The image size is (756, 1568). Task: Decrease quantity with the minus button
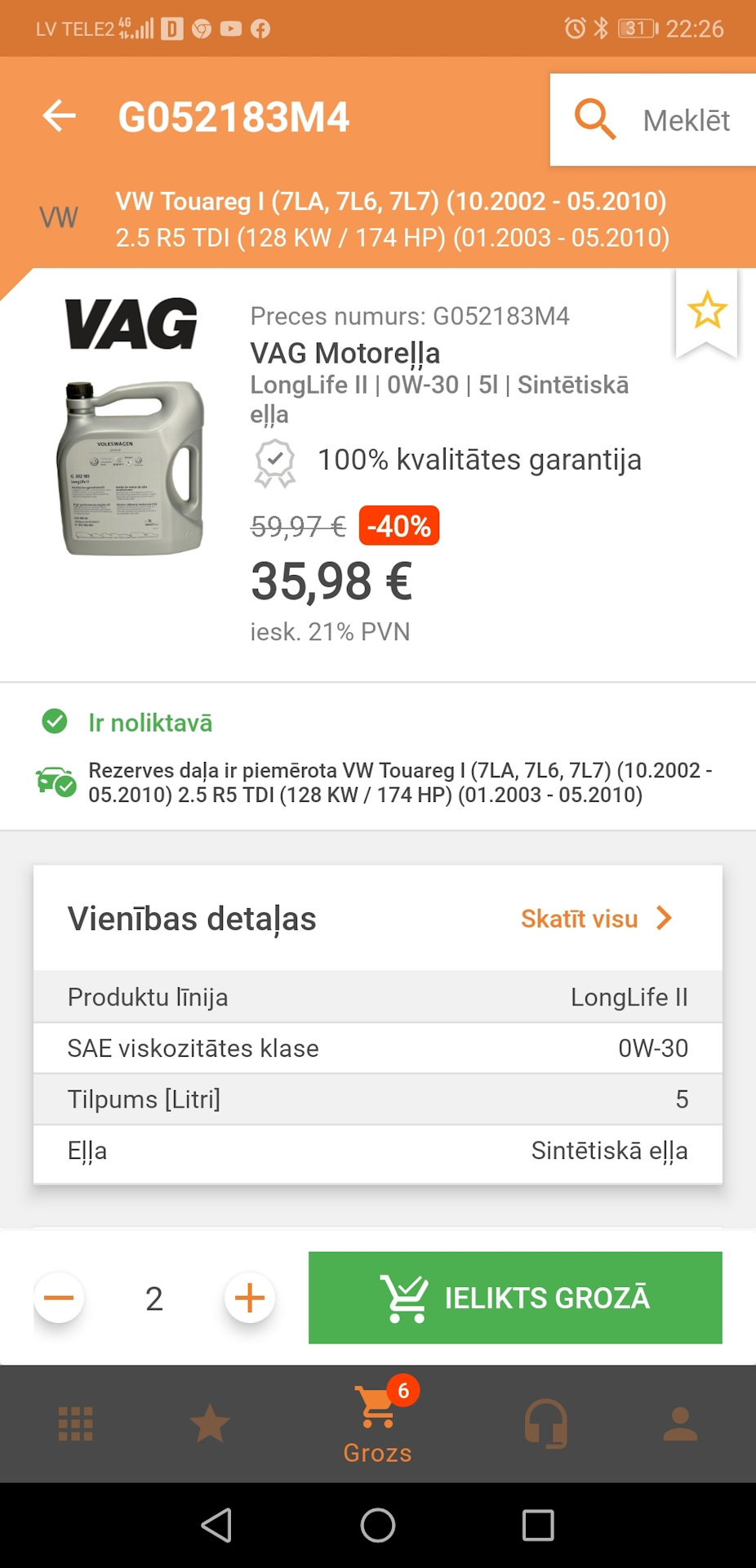click(59, 1298)
